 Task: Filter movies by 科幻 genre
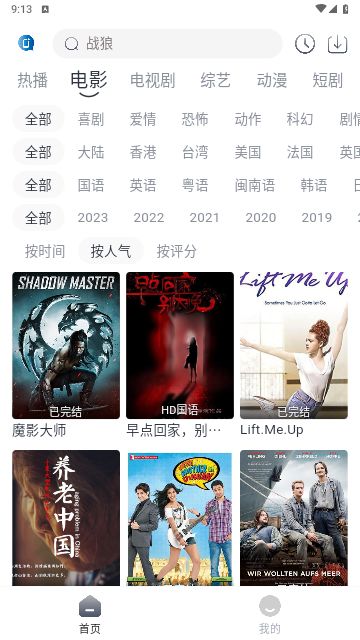[x=300, y=119]
